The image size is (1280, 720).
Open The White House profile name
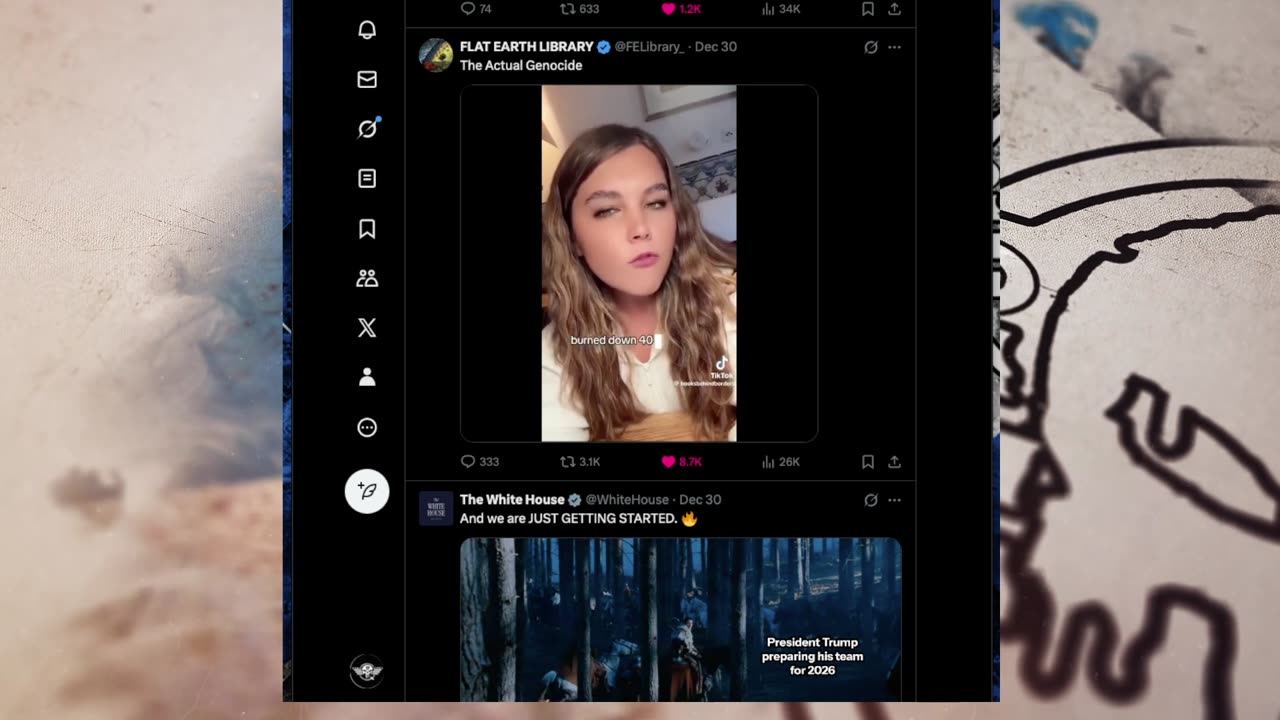tap(512, 500)
